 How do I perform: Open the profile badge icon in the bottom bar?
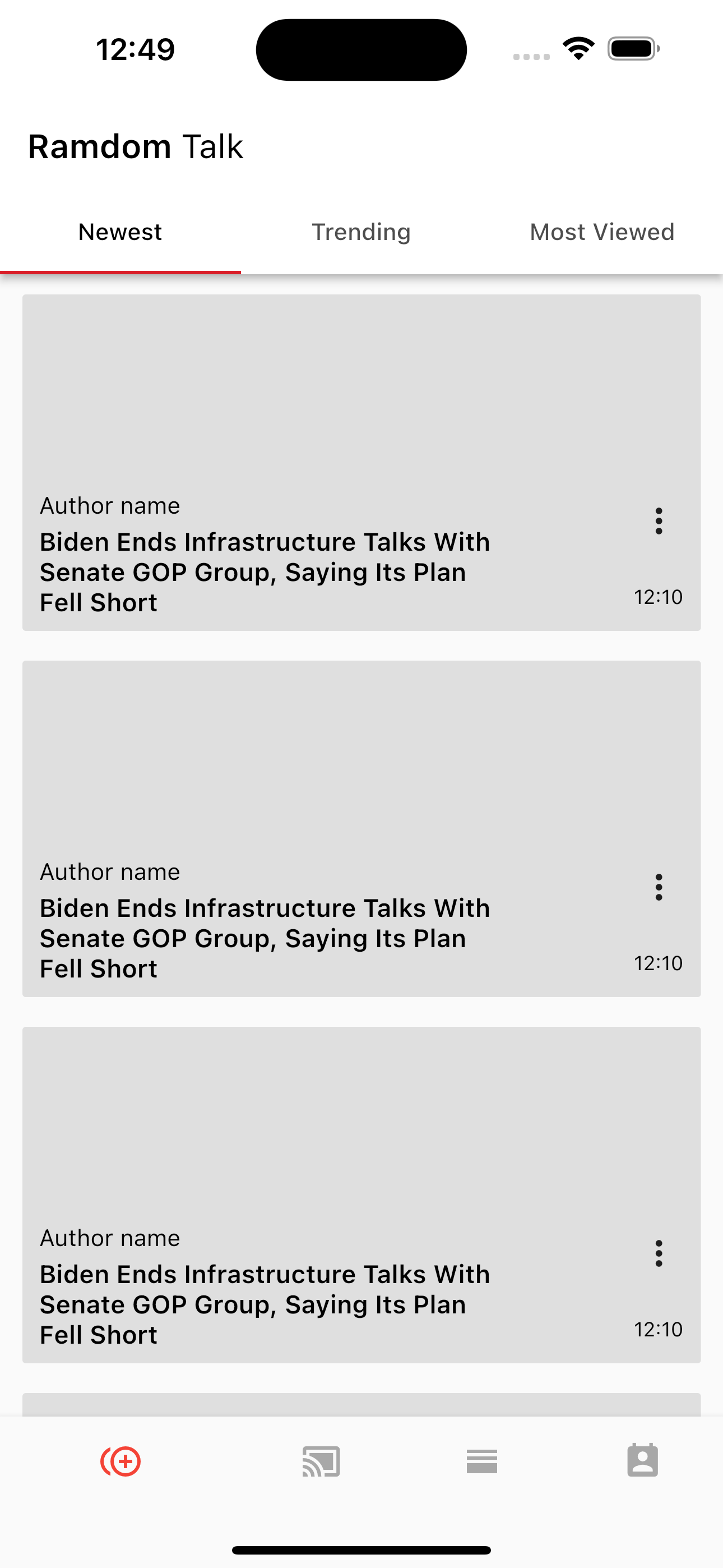[643, 1461]
